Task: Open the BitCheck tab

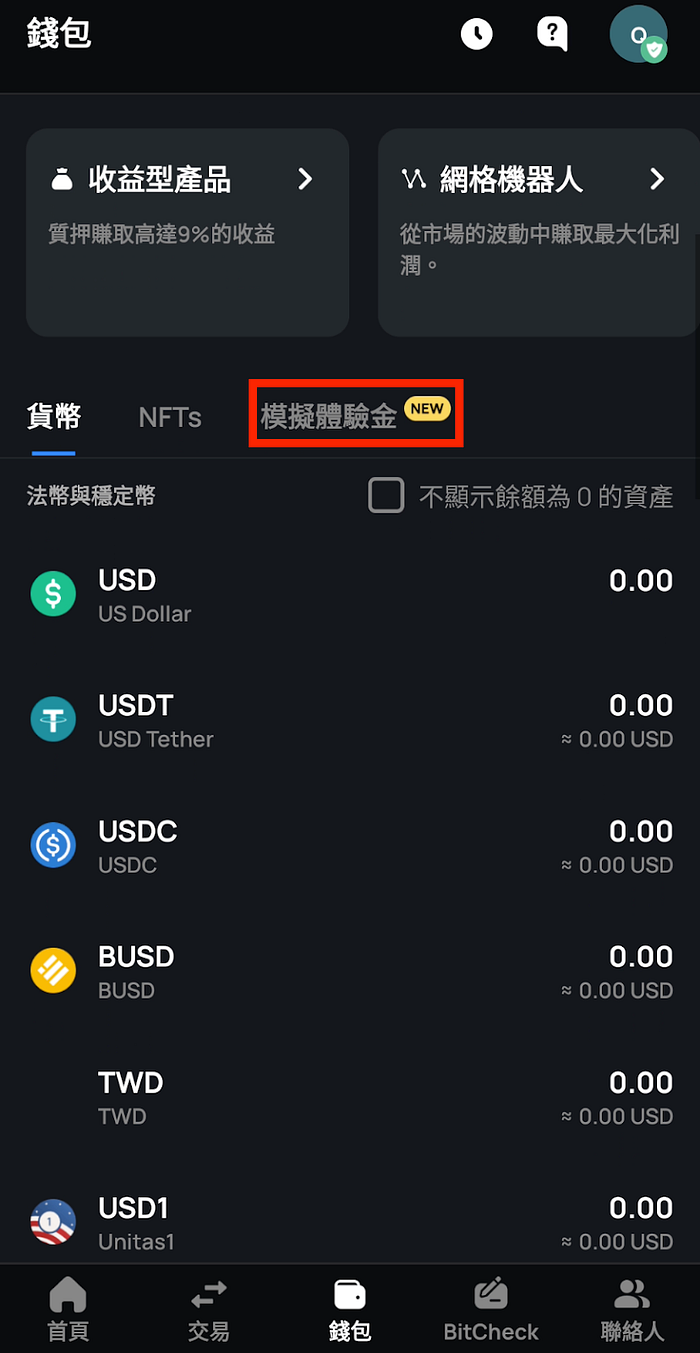Action: (491, 1308)
